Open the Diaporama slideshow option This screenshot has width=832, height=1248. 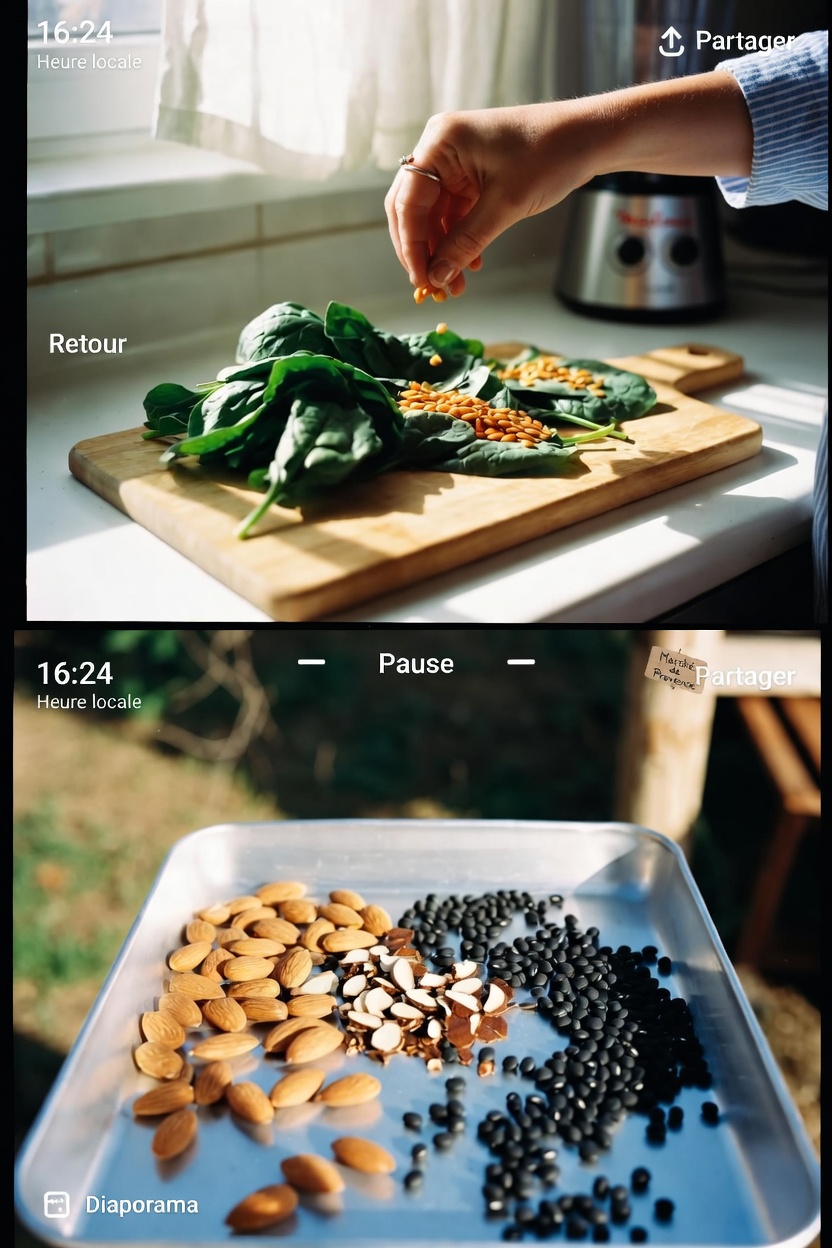click(122, 1205)
